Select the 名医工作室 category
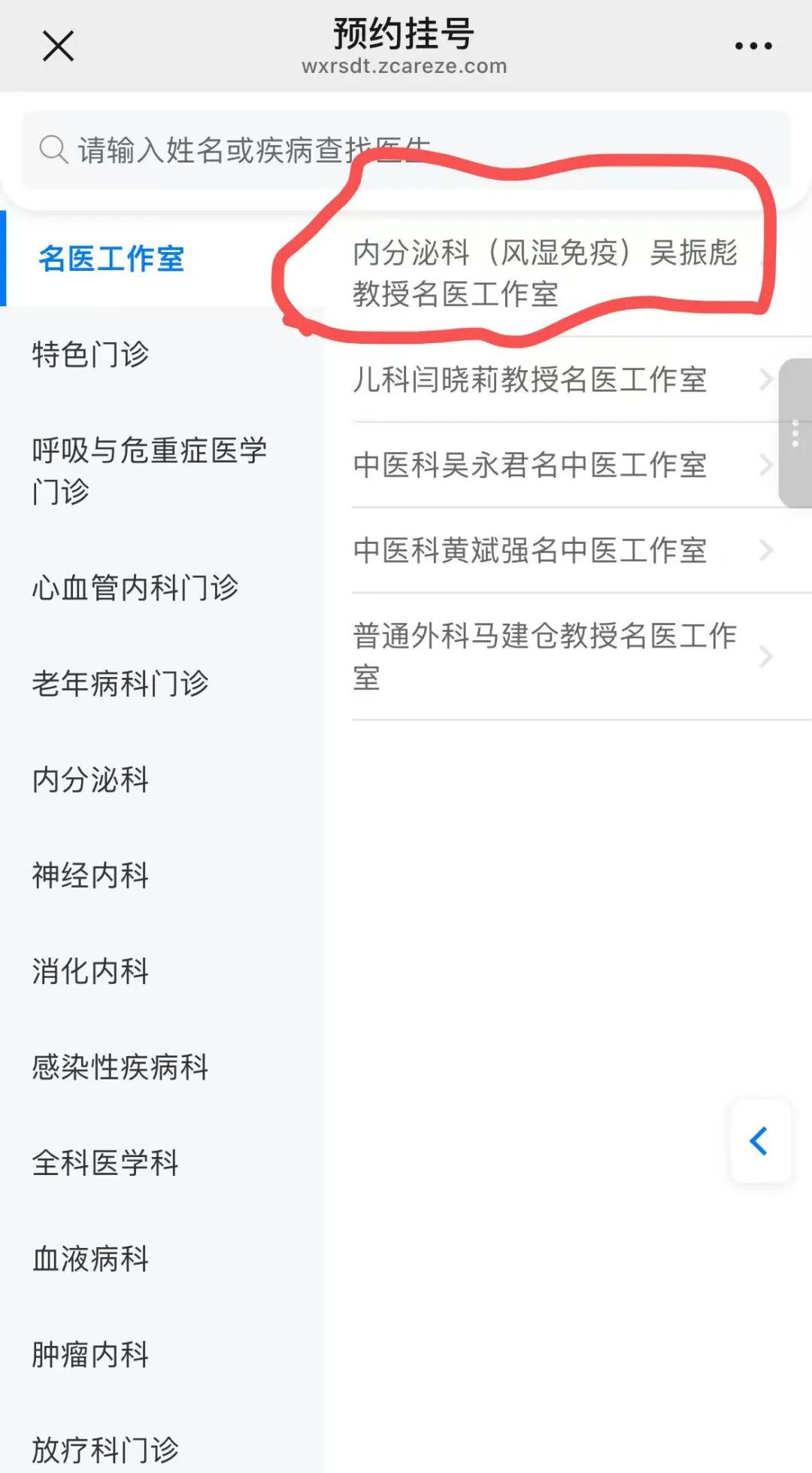812x1473 pixels. pos(111,259)
